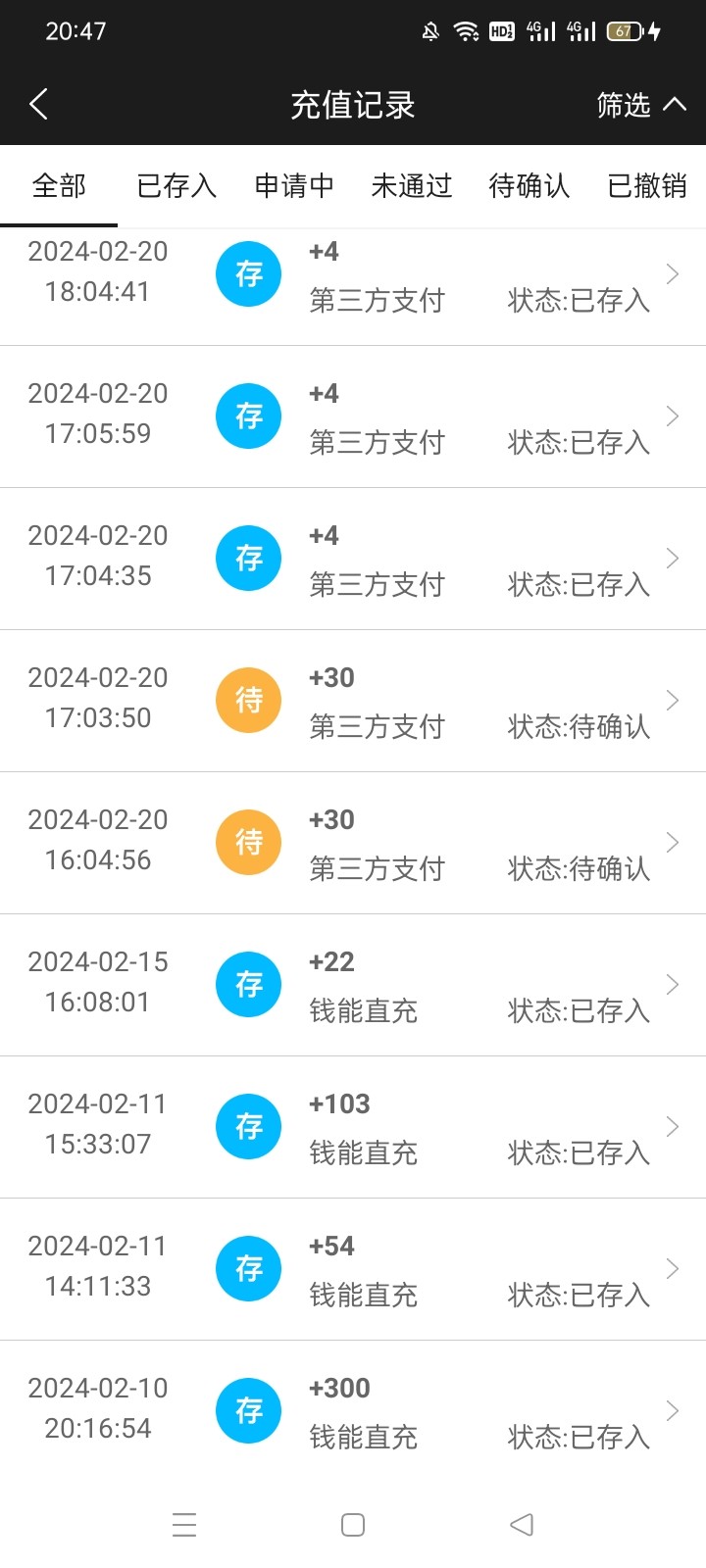Tap the 存 icon on the +103 record
The height and width of the screenshot is (1568, 706).
[248, 1126]
